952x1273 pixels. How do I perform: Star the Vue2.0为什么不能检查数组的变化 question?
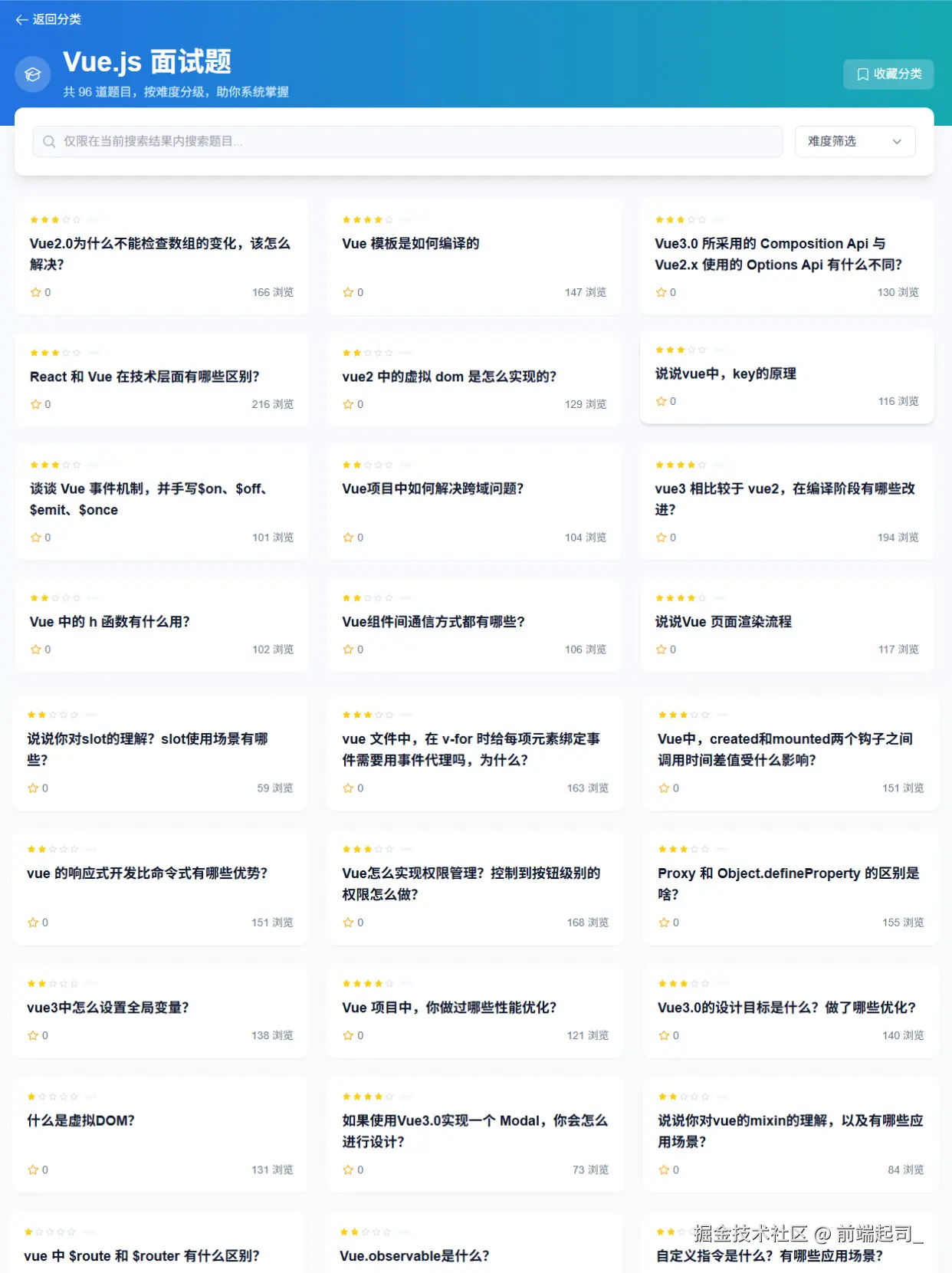click(x=35, y=292)
